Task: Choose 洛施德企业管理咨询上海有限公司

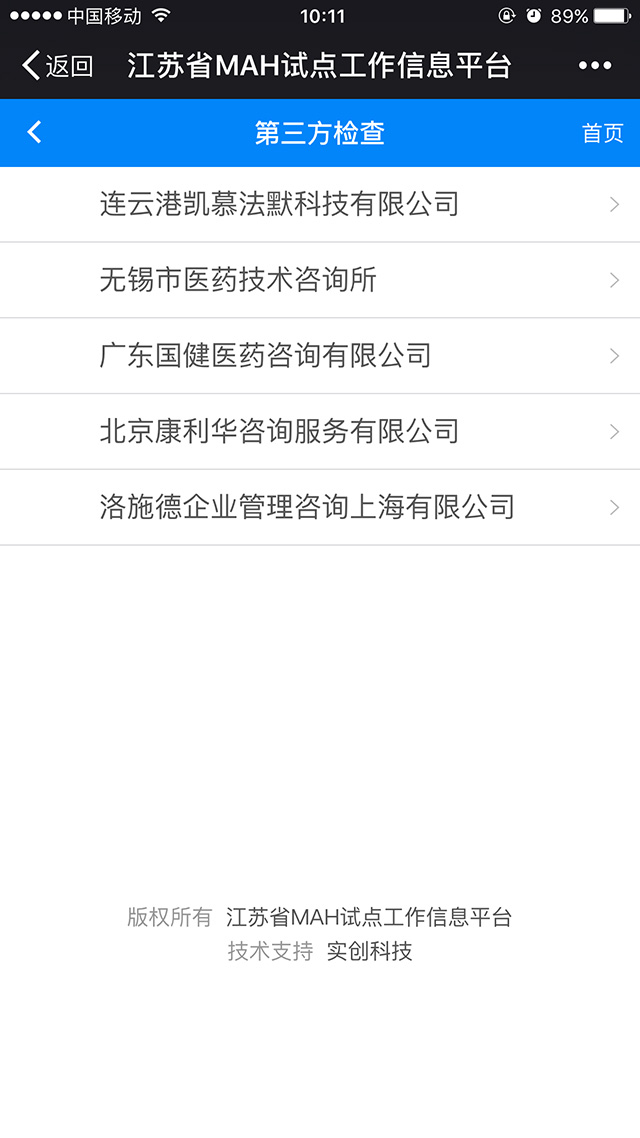Action: pyautogui.click(x=320, y=507)
